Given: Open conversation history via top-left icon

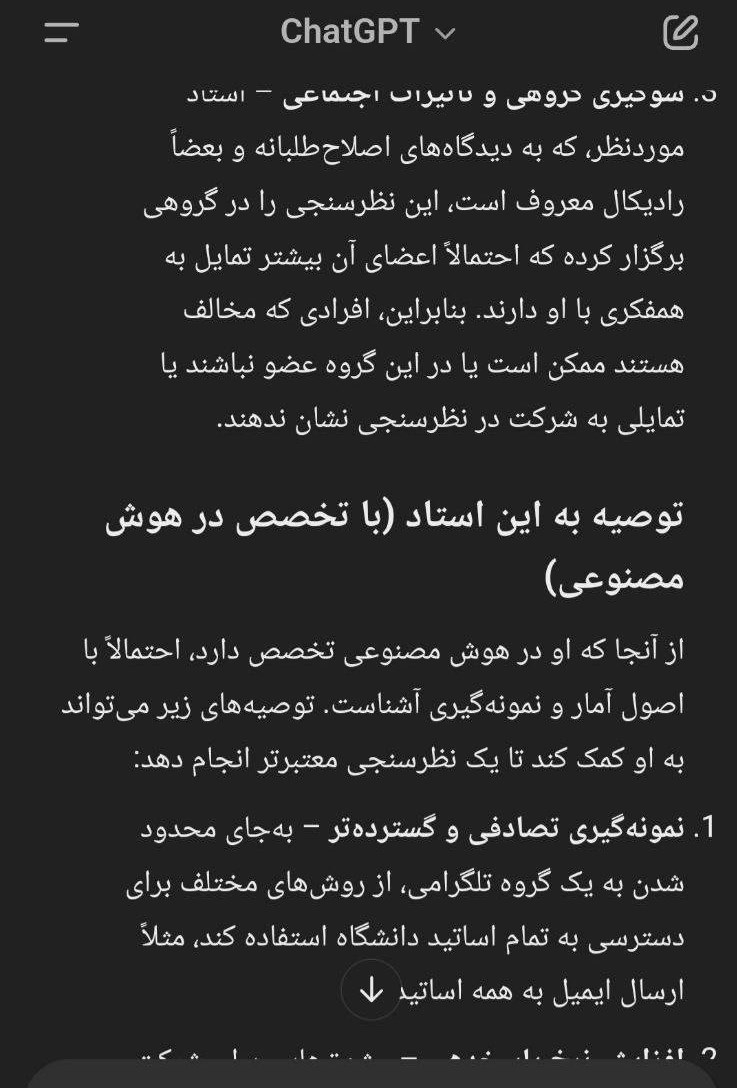Looking at the screenshot, I should (x=59, y=31).
